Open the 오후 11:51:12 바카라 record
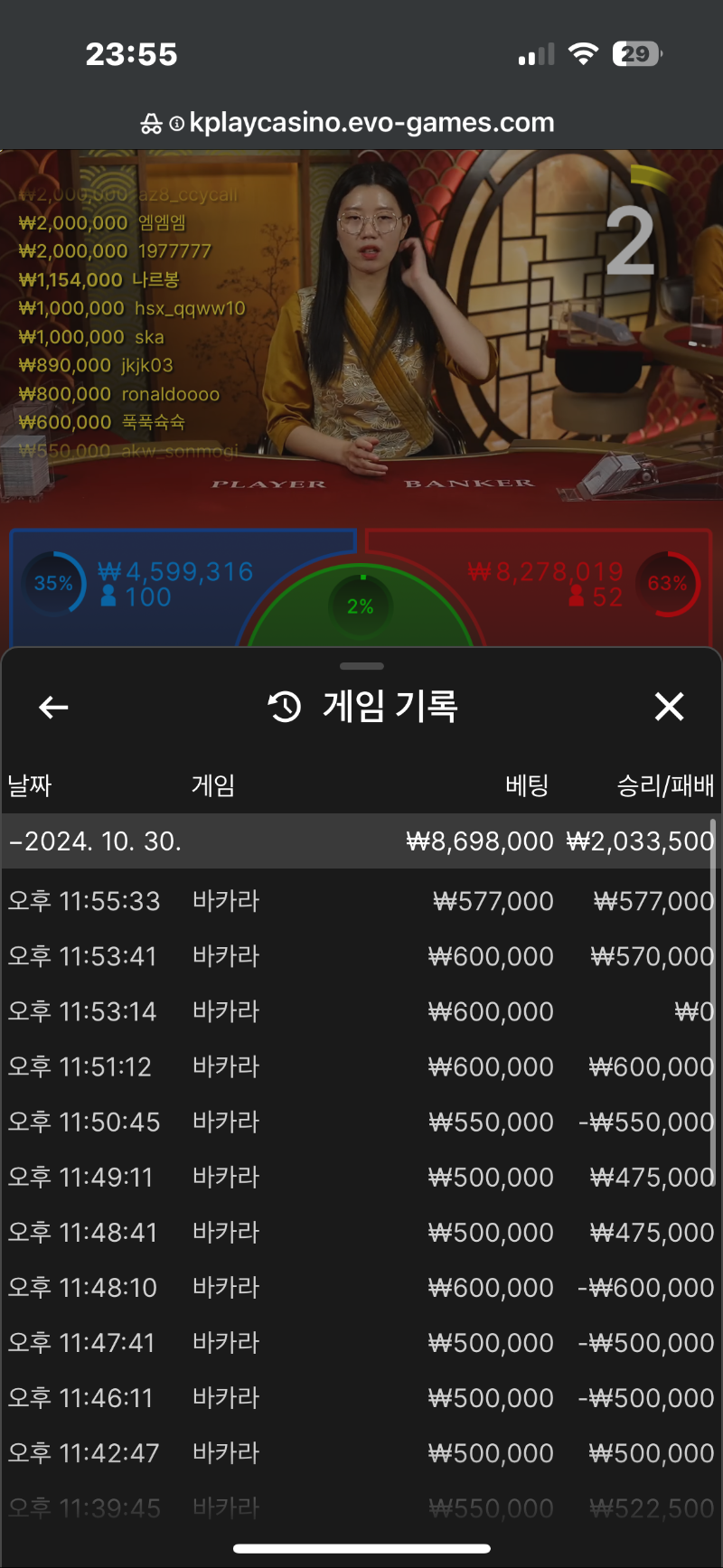The height and width of the screenshot is (1568, 723). click(360, 1066)
